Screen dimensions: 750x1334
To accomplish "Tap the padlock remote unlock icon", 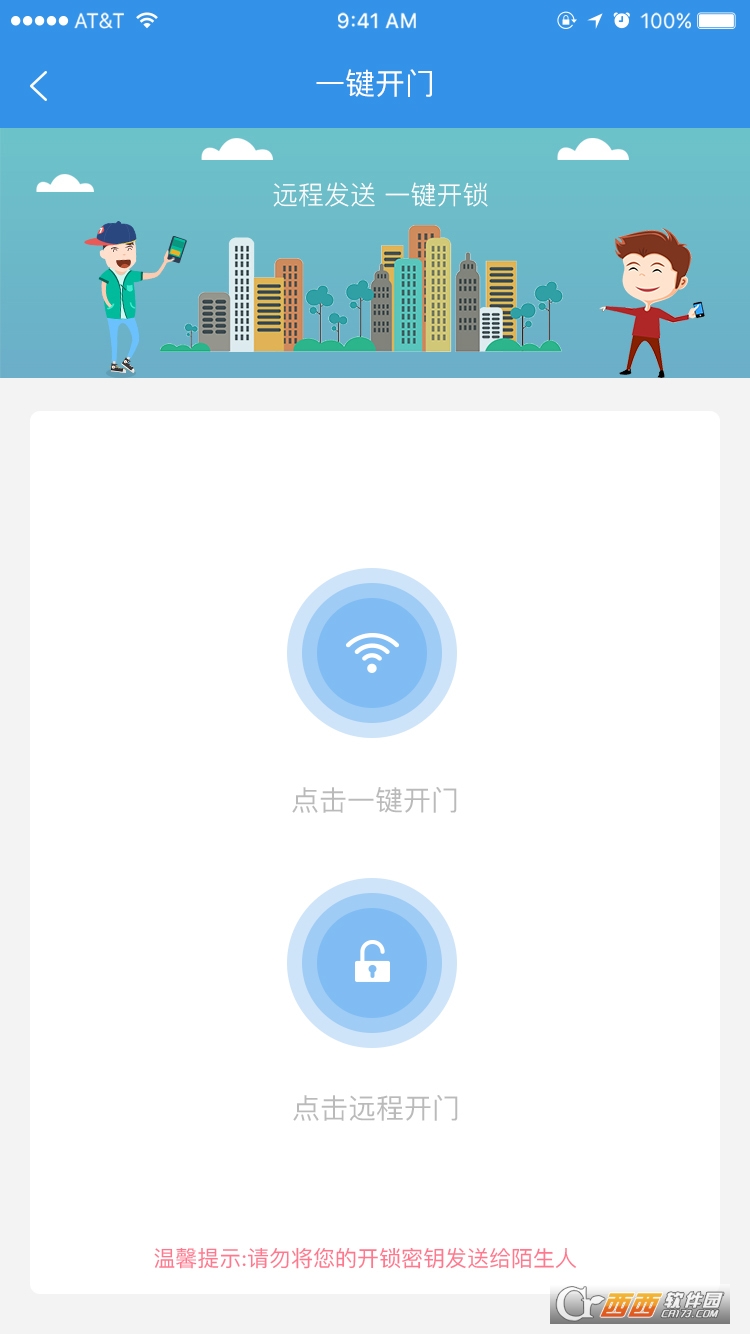I will pos(372,963).
